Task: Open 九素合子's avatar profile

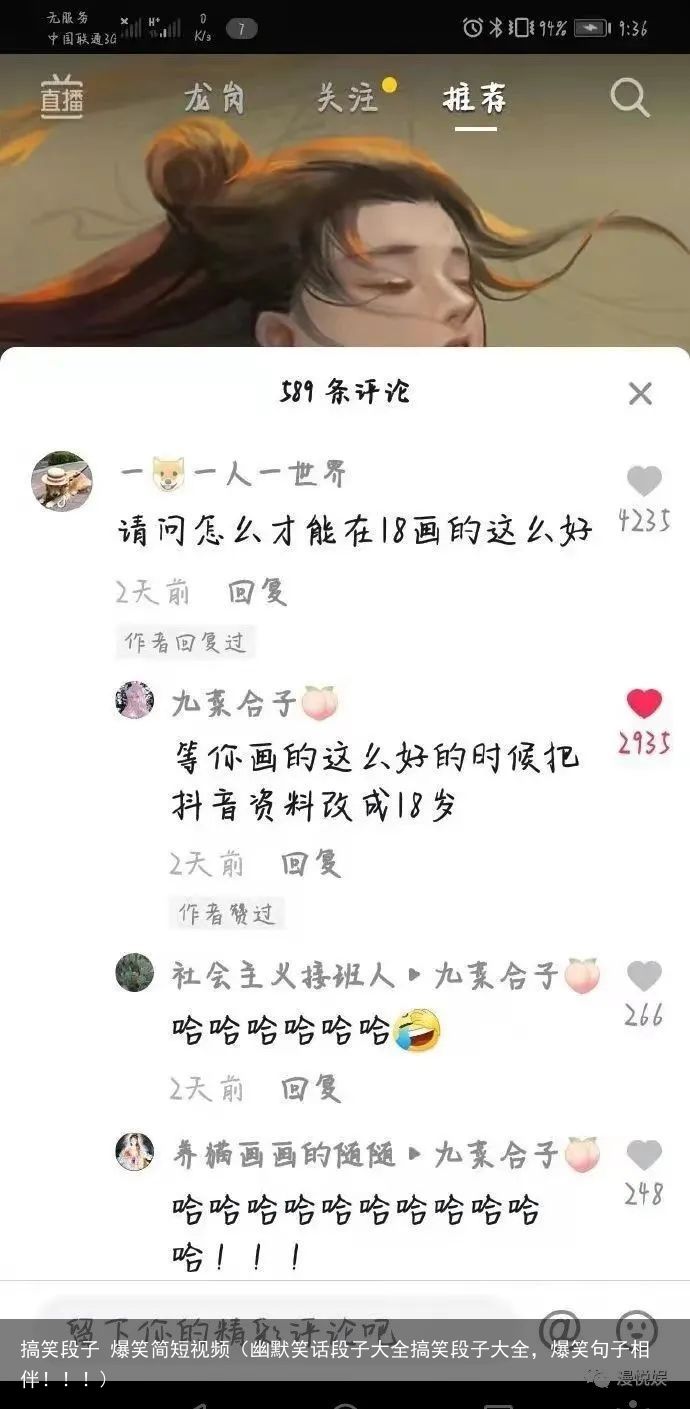Action: click(135, 700)
